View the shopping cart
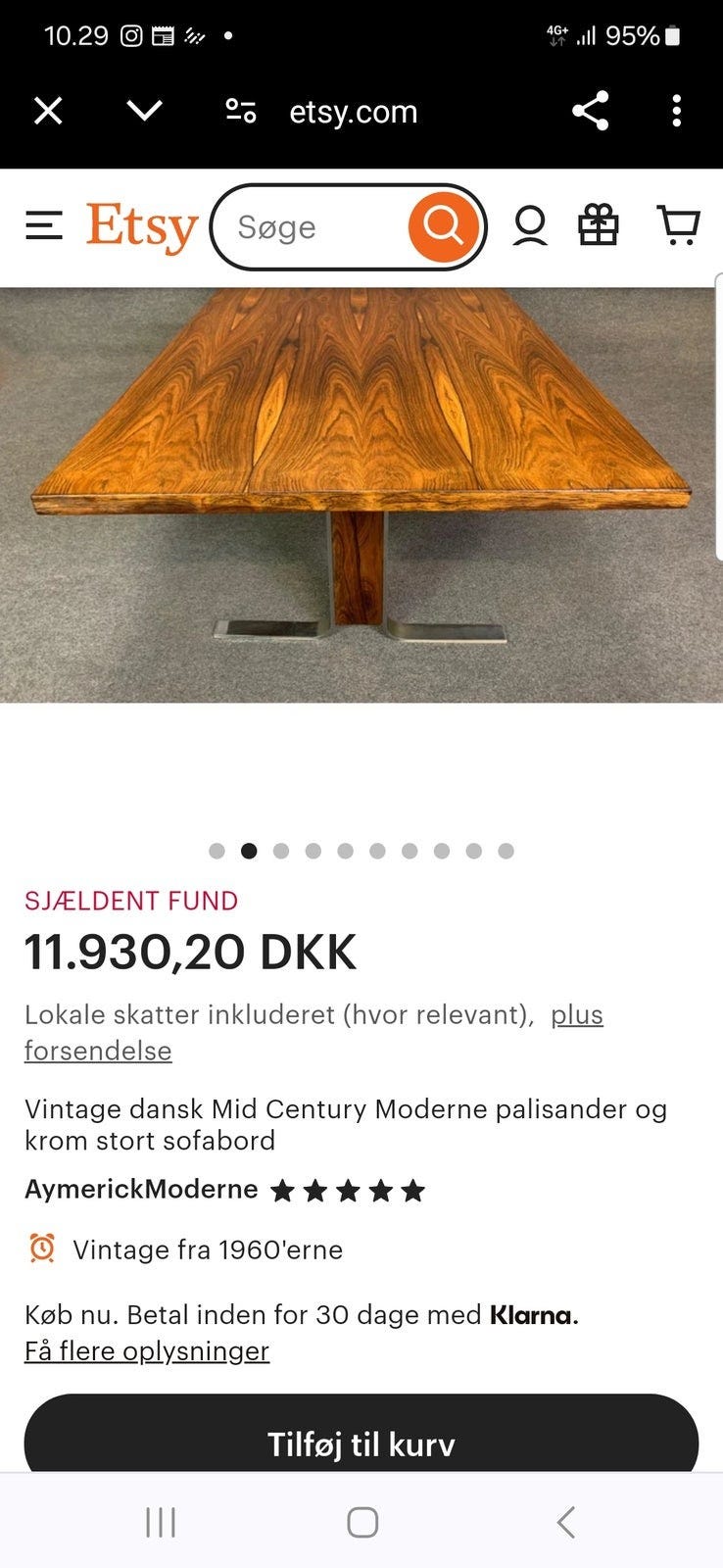This screenshot has width=723, height=1568. (678, 226)
